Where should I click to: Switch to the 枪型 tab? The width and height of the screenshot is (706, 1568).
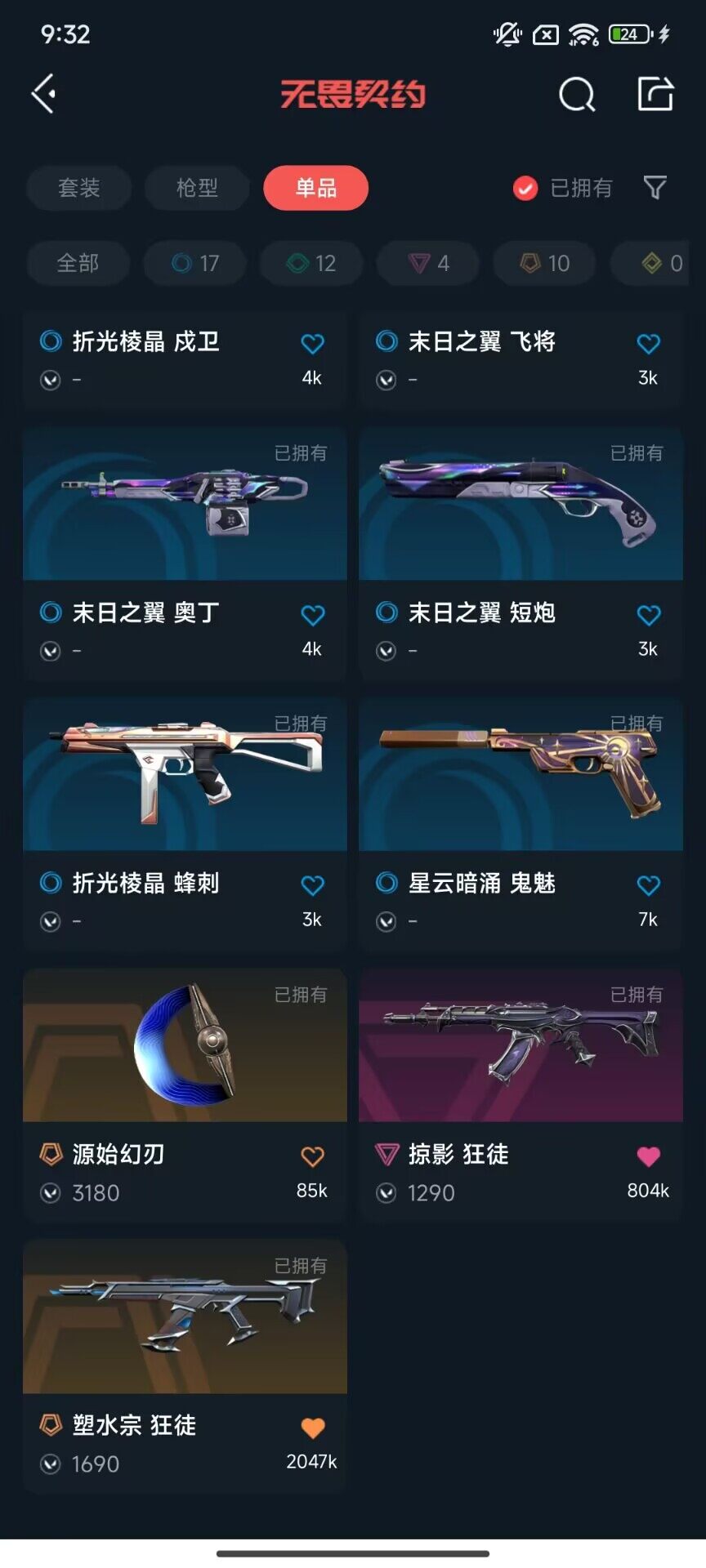[197, 188]
